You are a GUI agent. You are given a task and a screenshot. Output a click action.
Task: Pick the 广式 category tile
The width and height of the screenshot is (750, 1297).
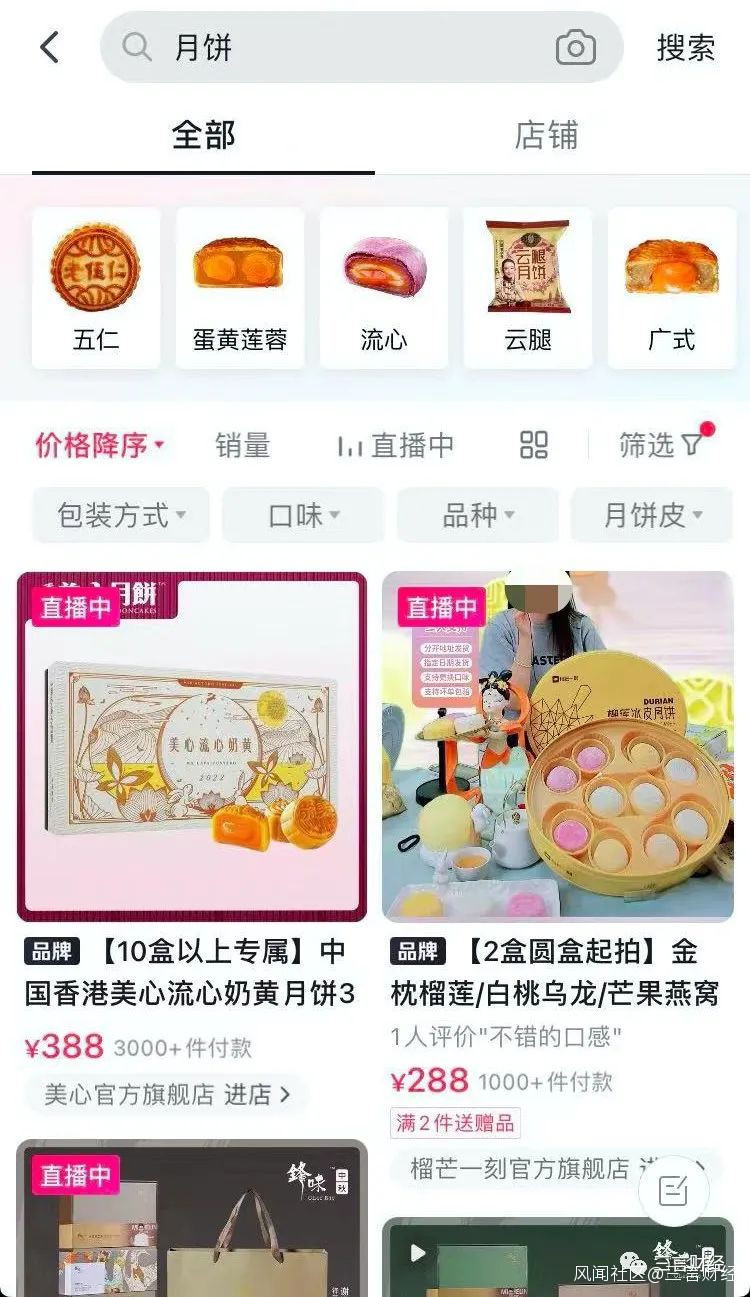click(671, 288)
